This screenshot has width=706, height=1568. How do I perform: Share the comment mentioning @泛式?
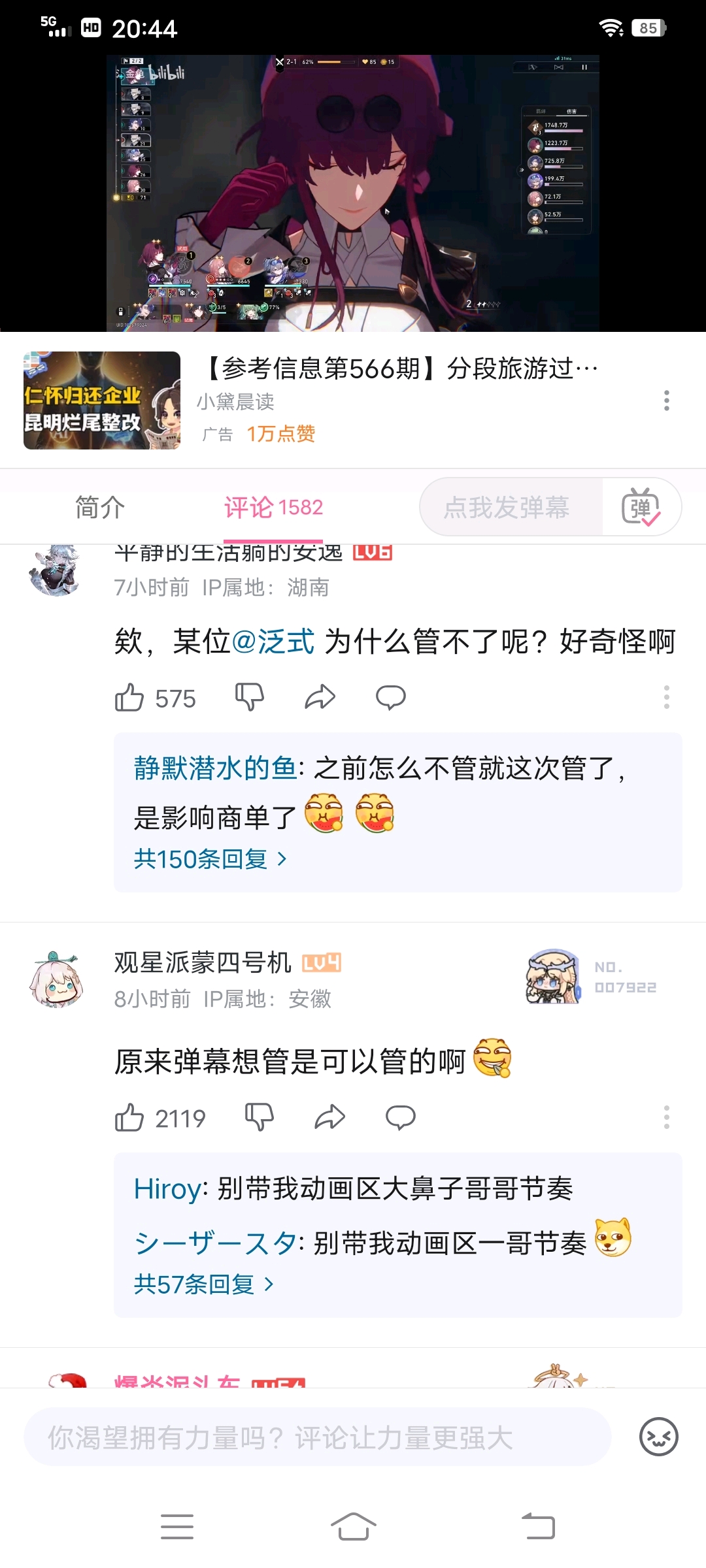[320, 698]
